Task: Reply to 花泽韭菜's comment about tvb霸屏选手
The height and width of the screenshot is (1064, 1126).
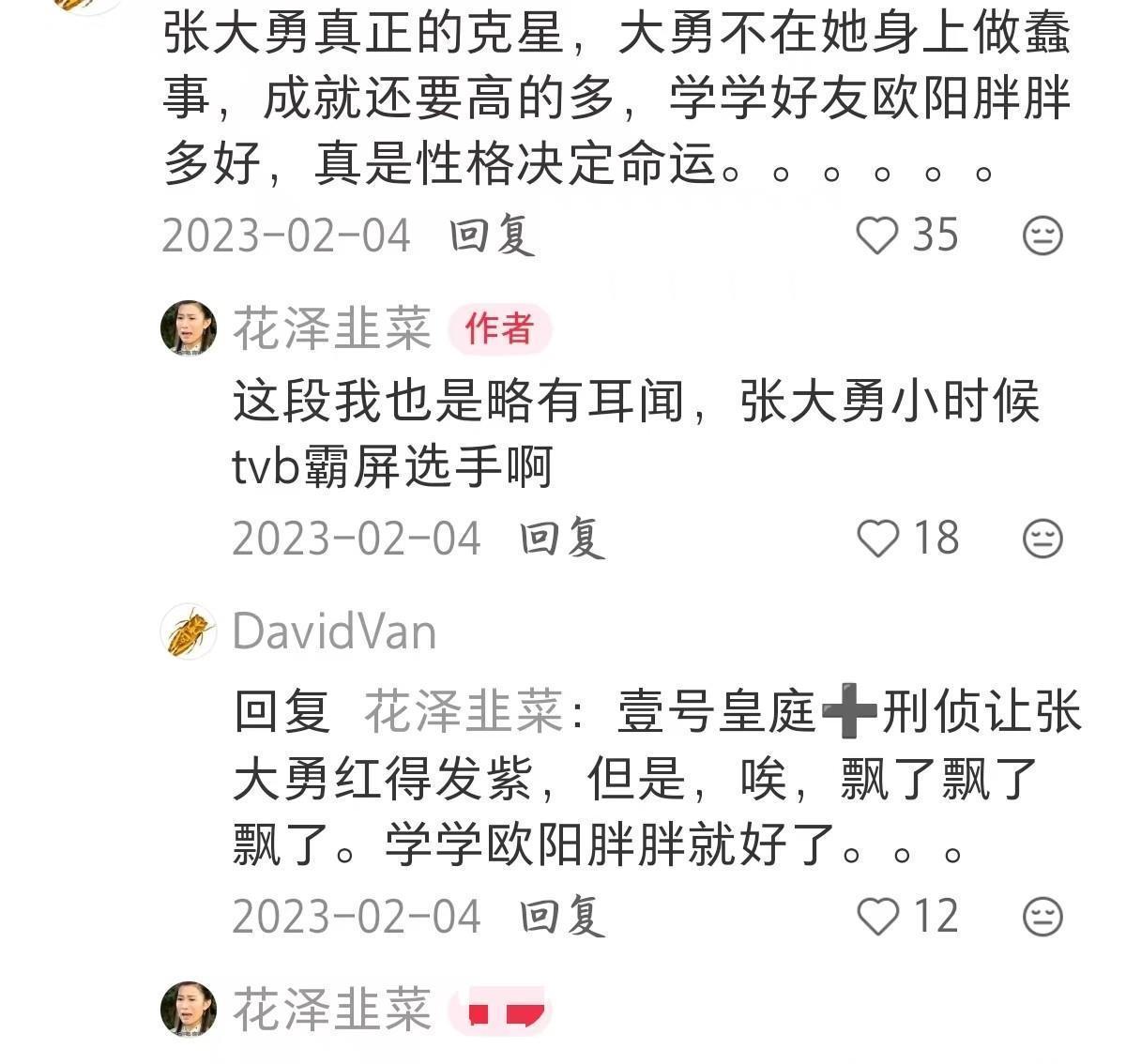Action: pyautogui.click(x=562, y=539)
